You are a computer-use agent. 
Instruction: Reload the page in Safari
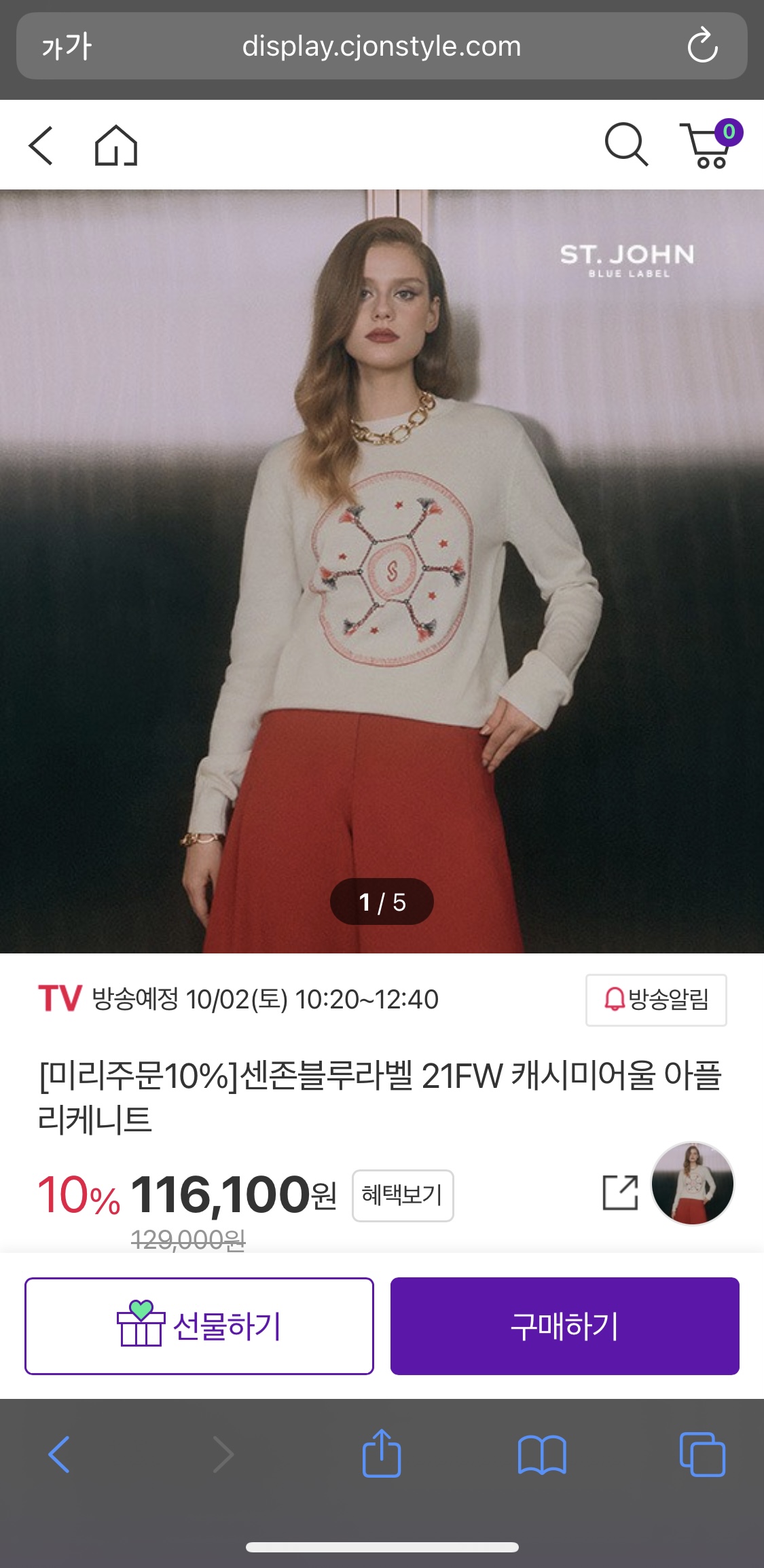(x=702, y=46)
